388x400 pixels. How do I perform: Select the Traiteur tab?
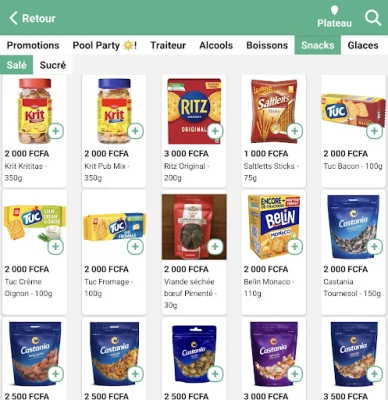tap(168, 45)
